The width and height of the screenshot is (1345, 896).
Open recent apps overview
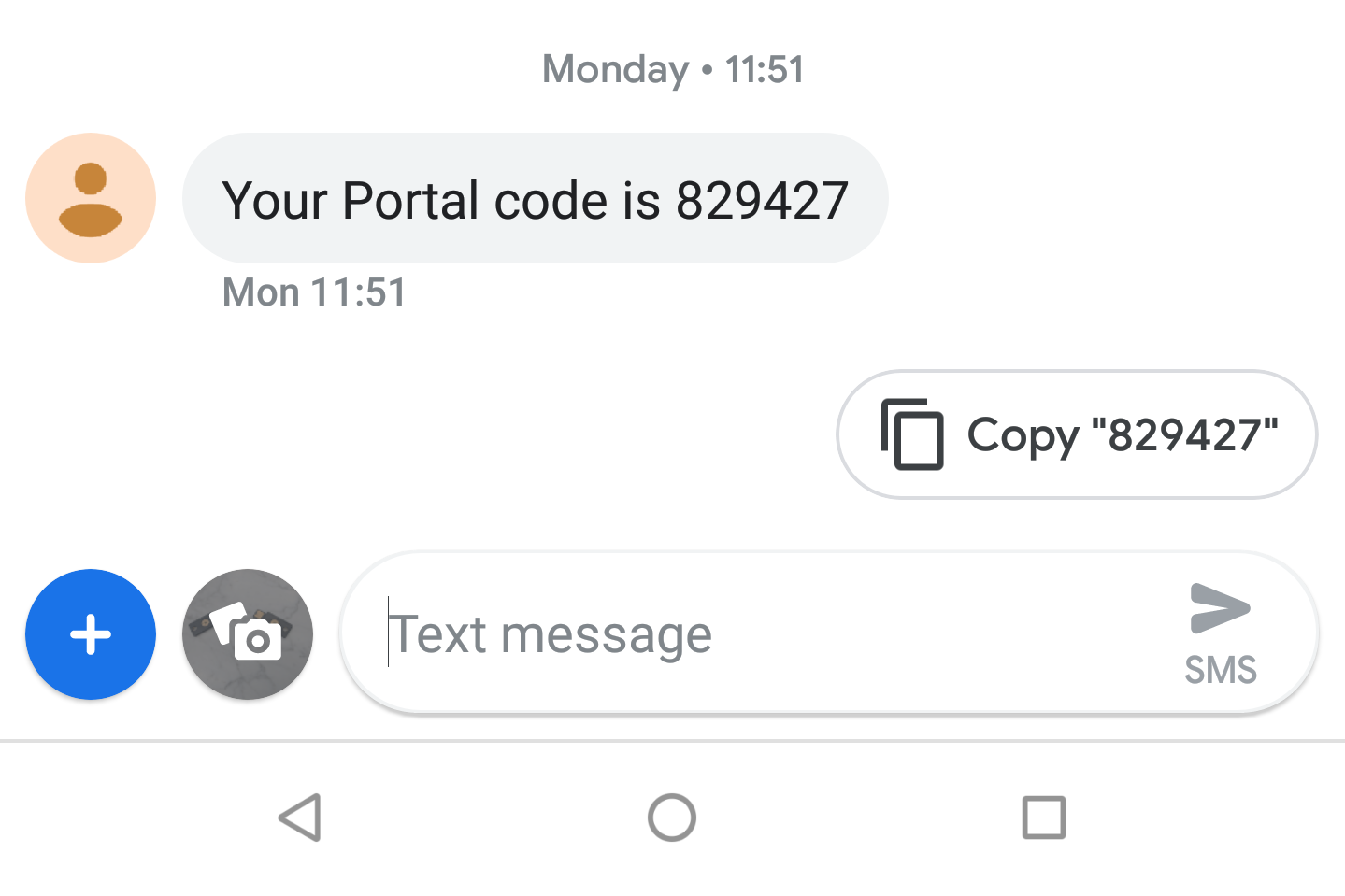[1043, 818]
